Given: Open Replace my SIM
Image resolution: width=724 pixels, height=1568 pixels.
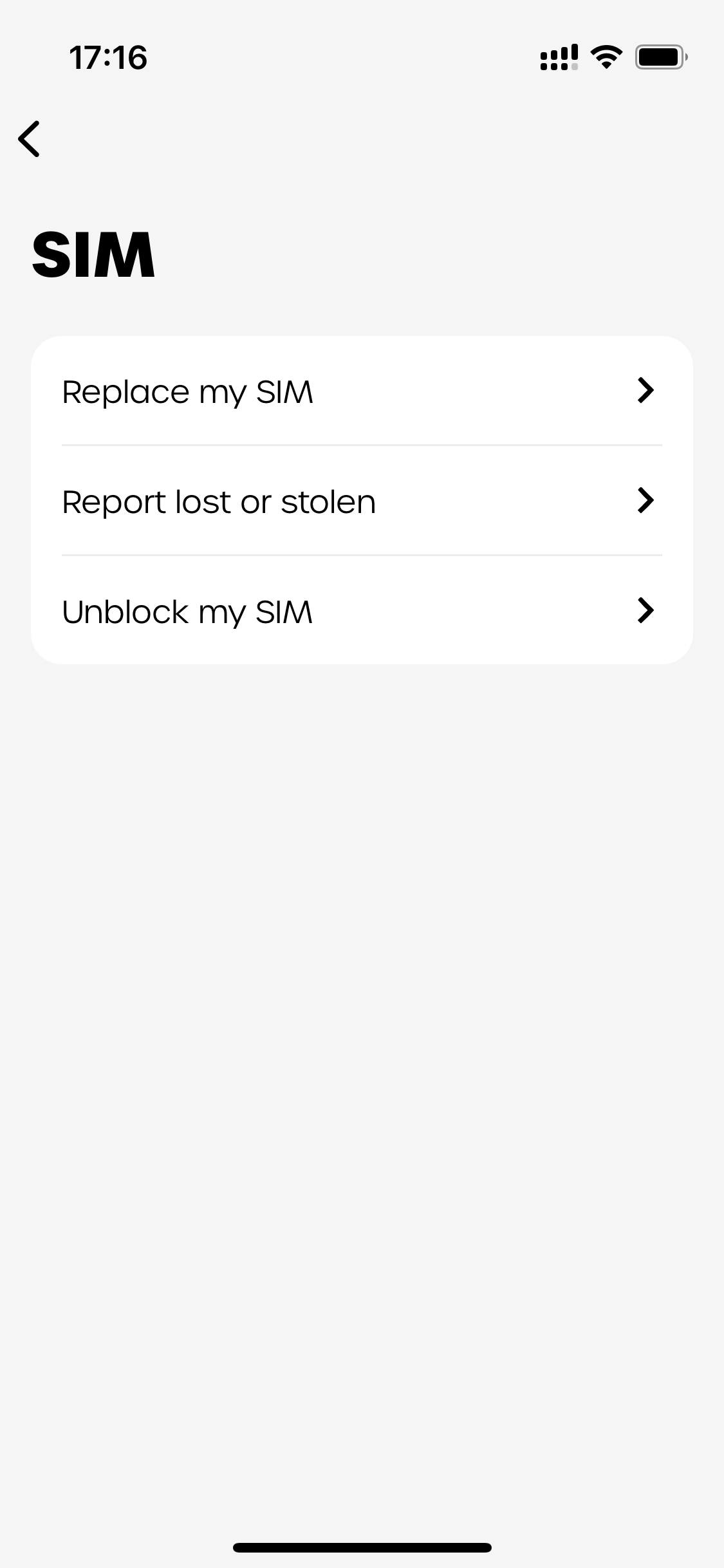Looking at the screenshot, I should 362,391.
